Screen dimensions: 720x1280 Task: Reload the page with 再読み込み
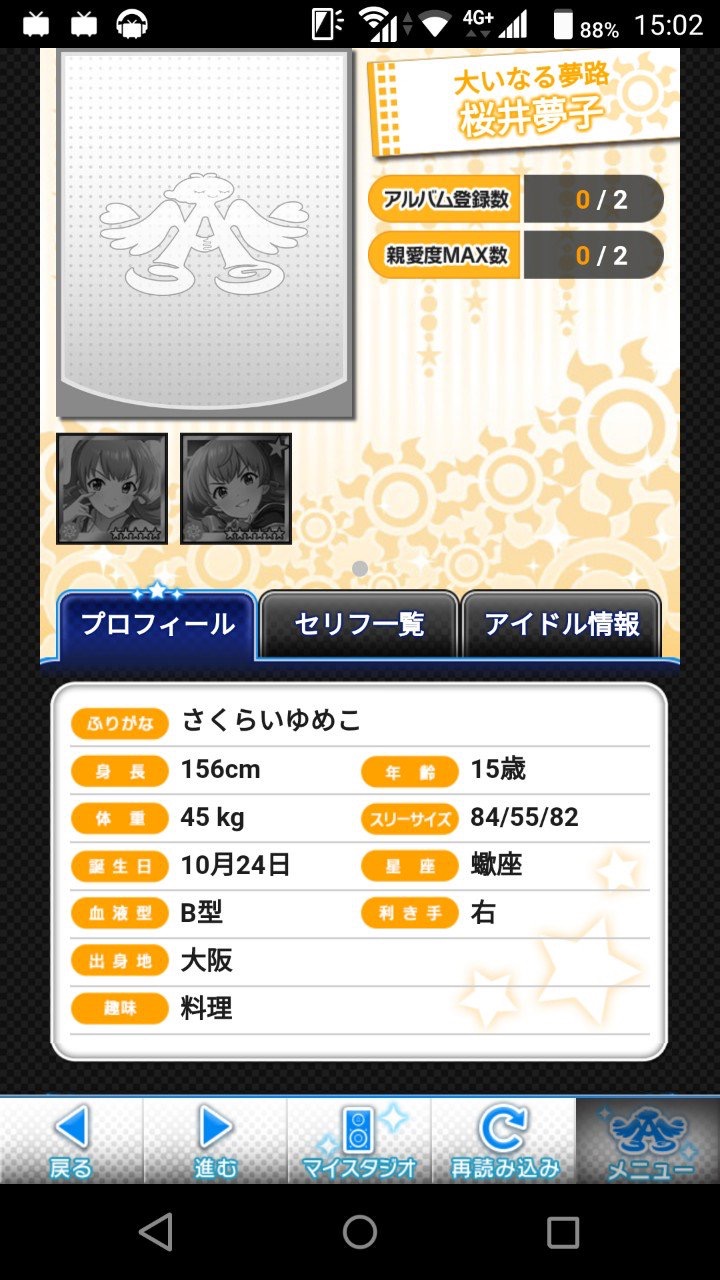[503, 1141]
